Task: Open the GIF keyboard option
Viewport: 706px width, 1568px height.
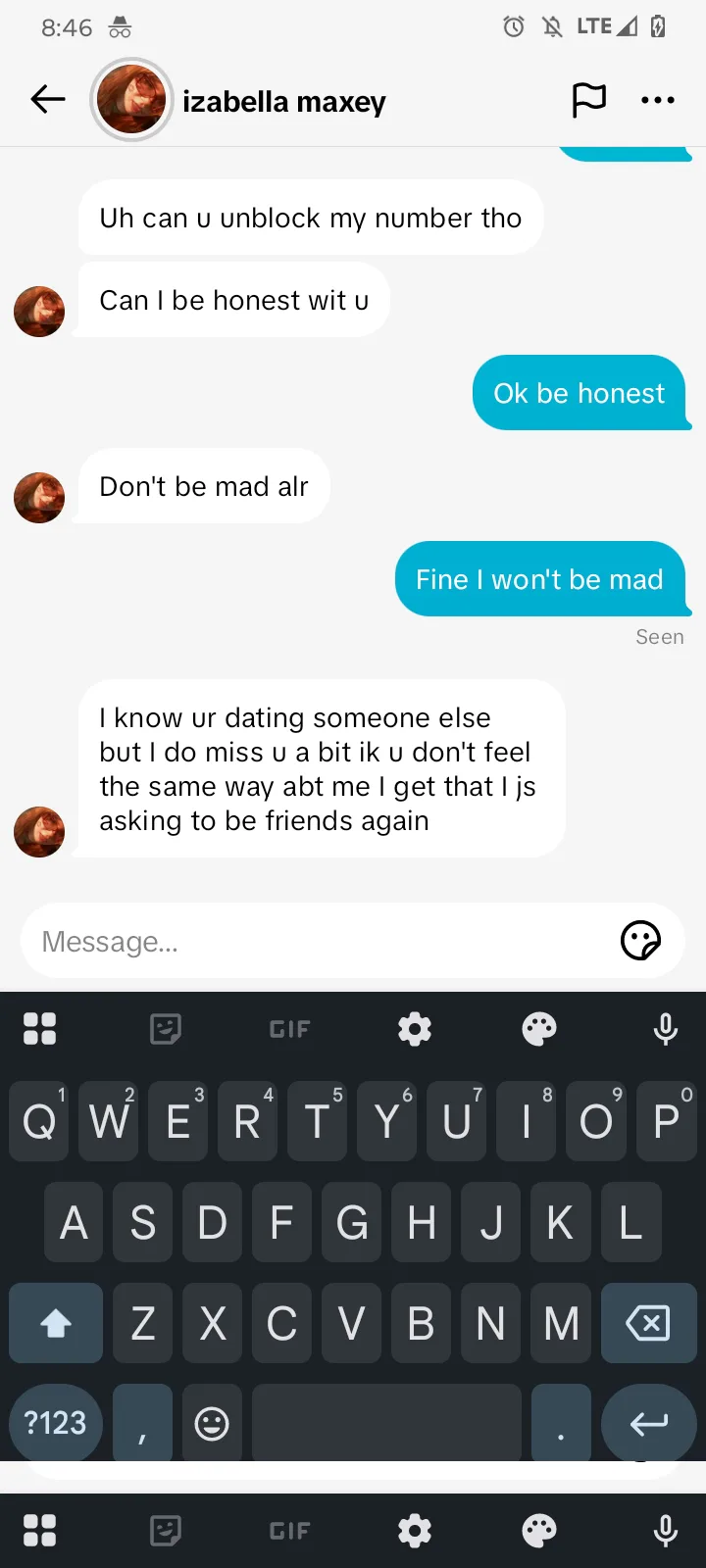Action: coord(289,1029)
